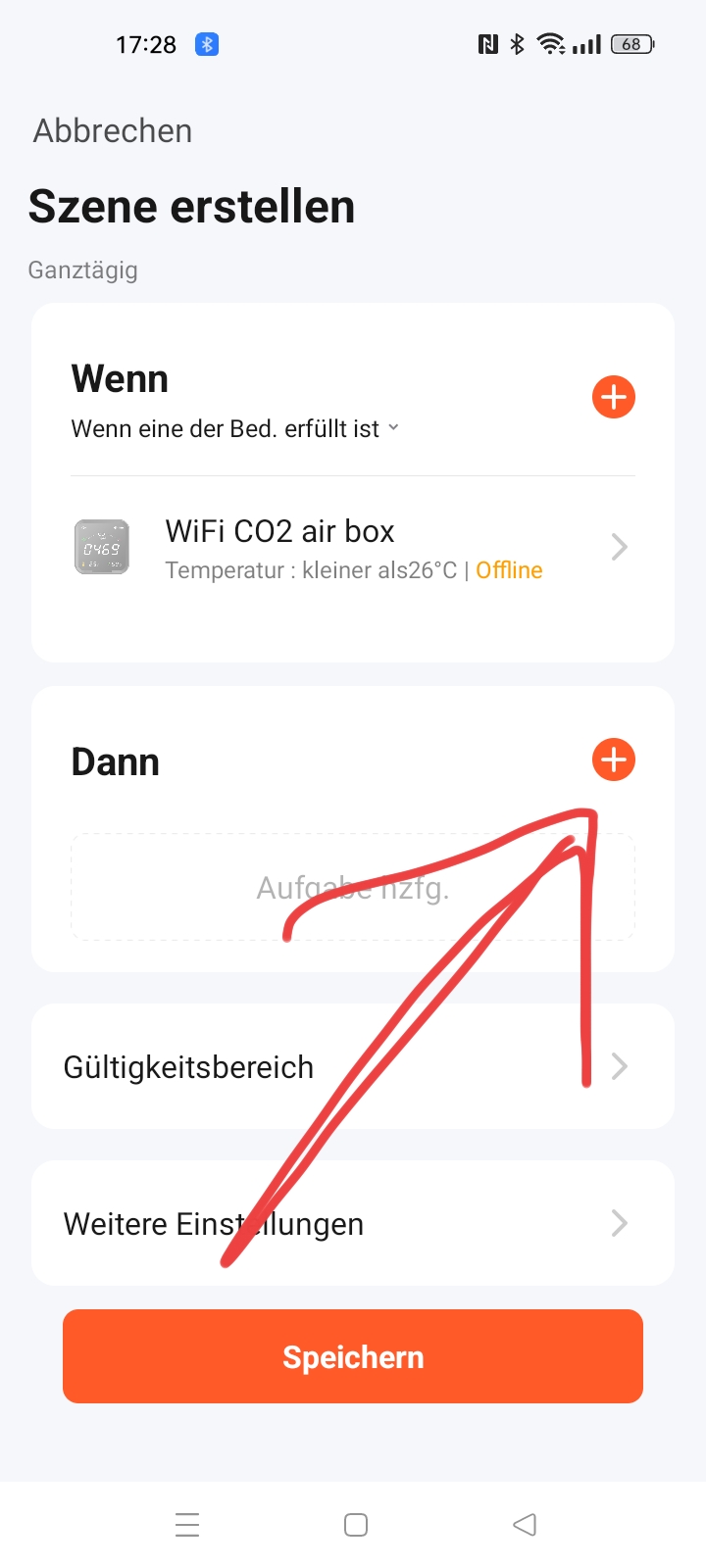
Task: Open recent apps from the navigation bar
Action: [187, 1525]
